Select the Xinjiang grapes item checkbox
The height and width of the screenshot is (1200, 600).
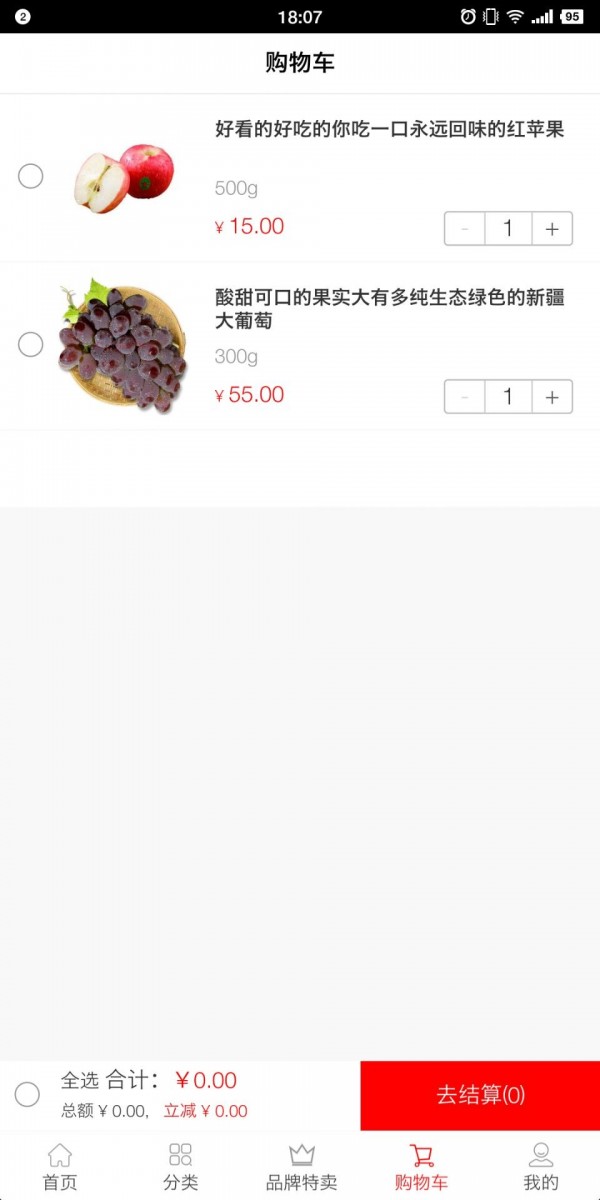[31, 345]
